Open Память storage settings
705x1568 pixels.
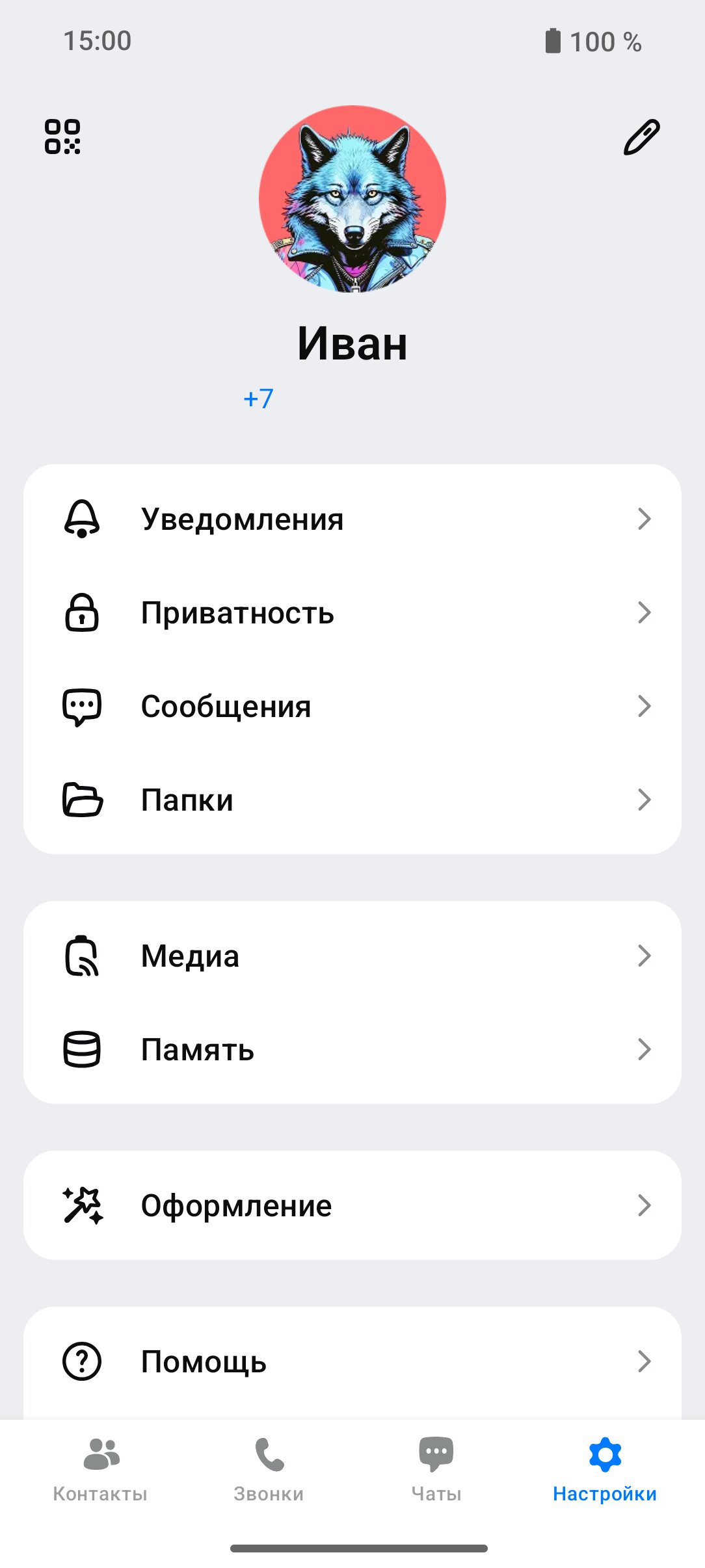tap(352, 1049)
